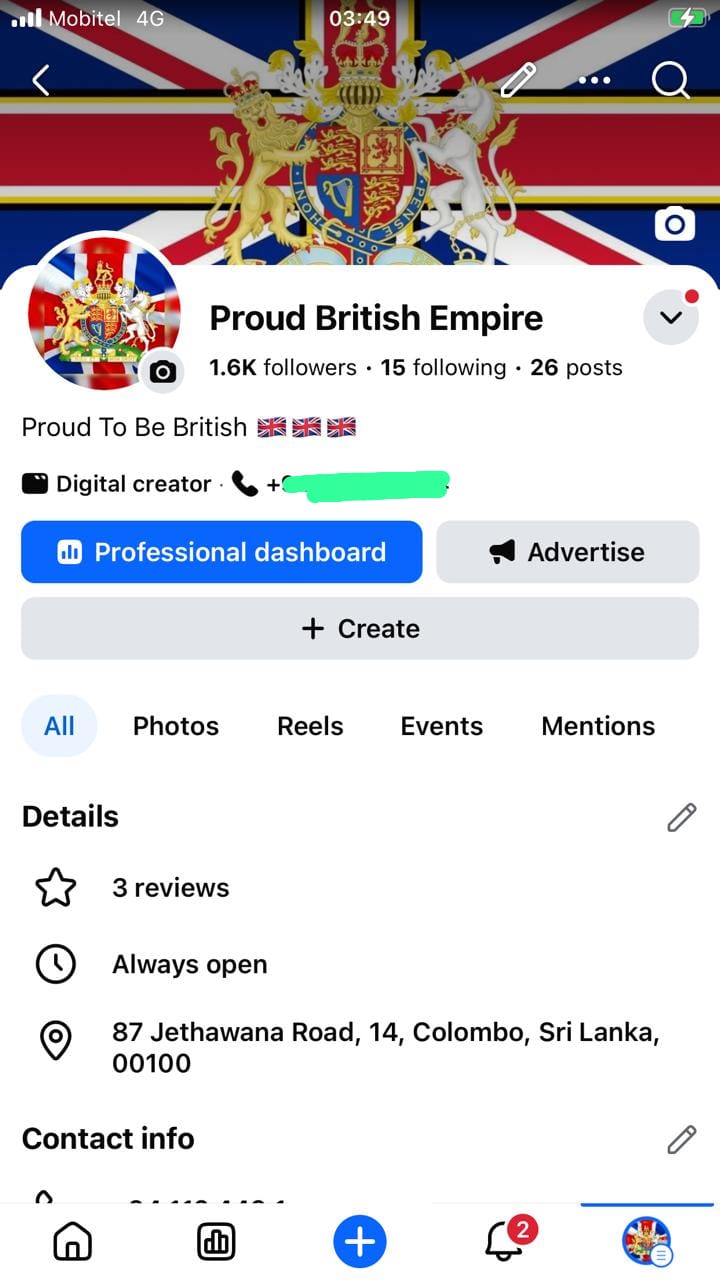Screen dimensions: 720x1280
Task: Switch to the Reels tab
Action: coord(310,726)
